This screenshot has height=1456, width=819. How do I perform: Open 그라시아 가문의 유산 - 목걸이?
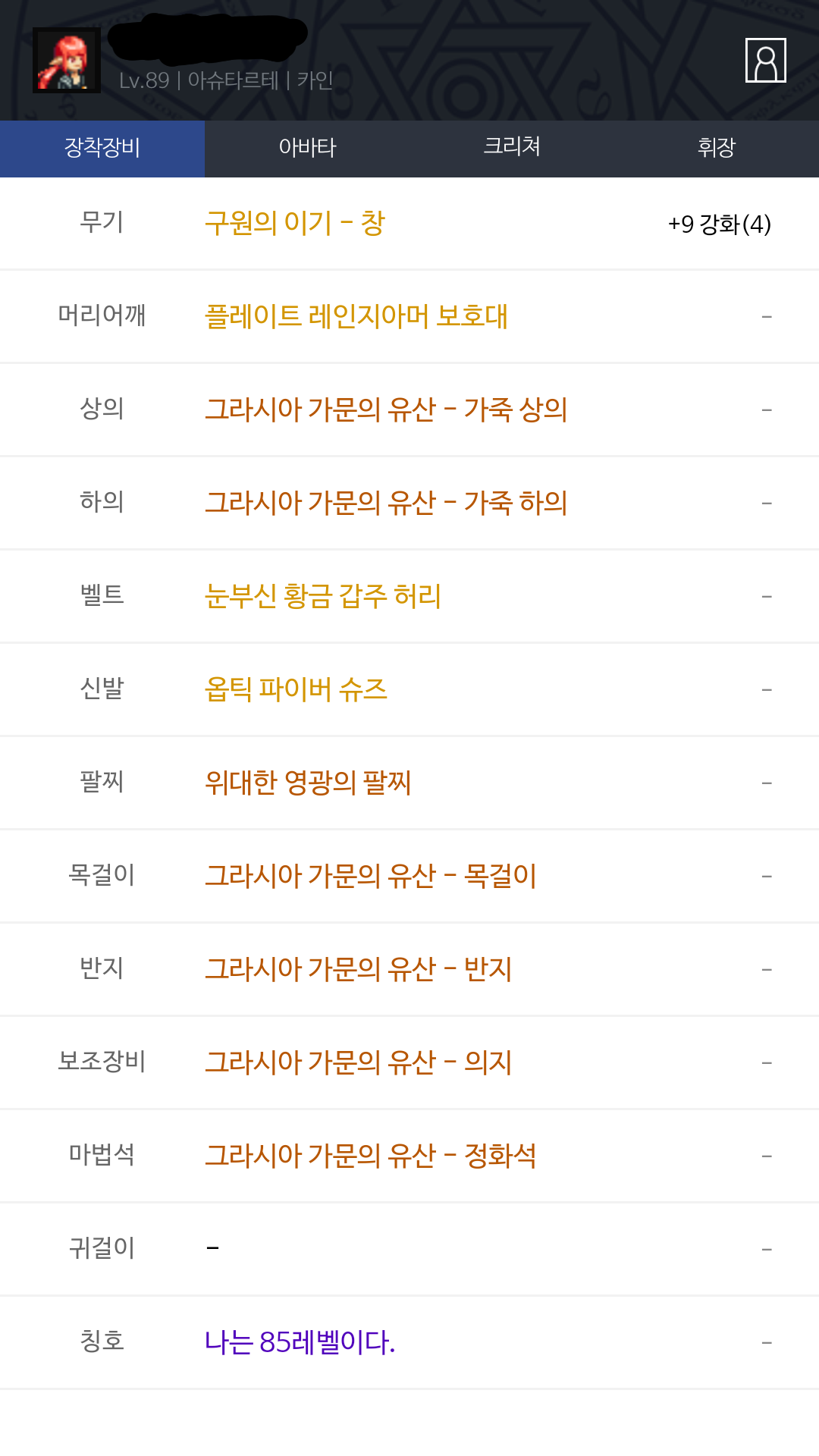pyautogui.click(x=371, y=876)
